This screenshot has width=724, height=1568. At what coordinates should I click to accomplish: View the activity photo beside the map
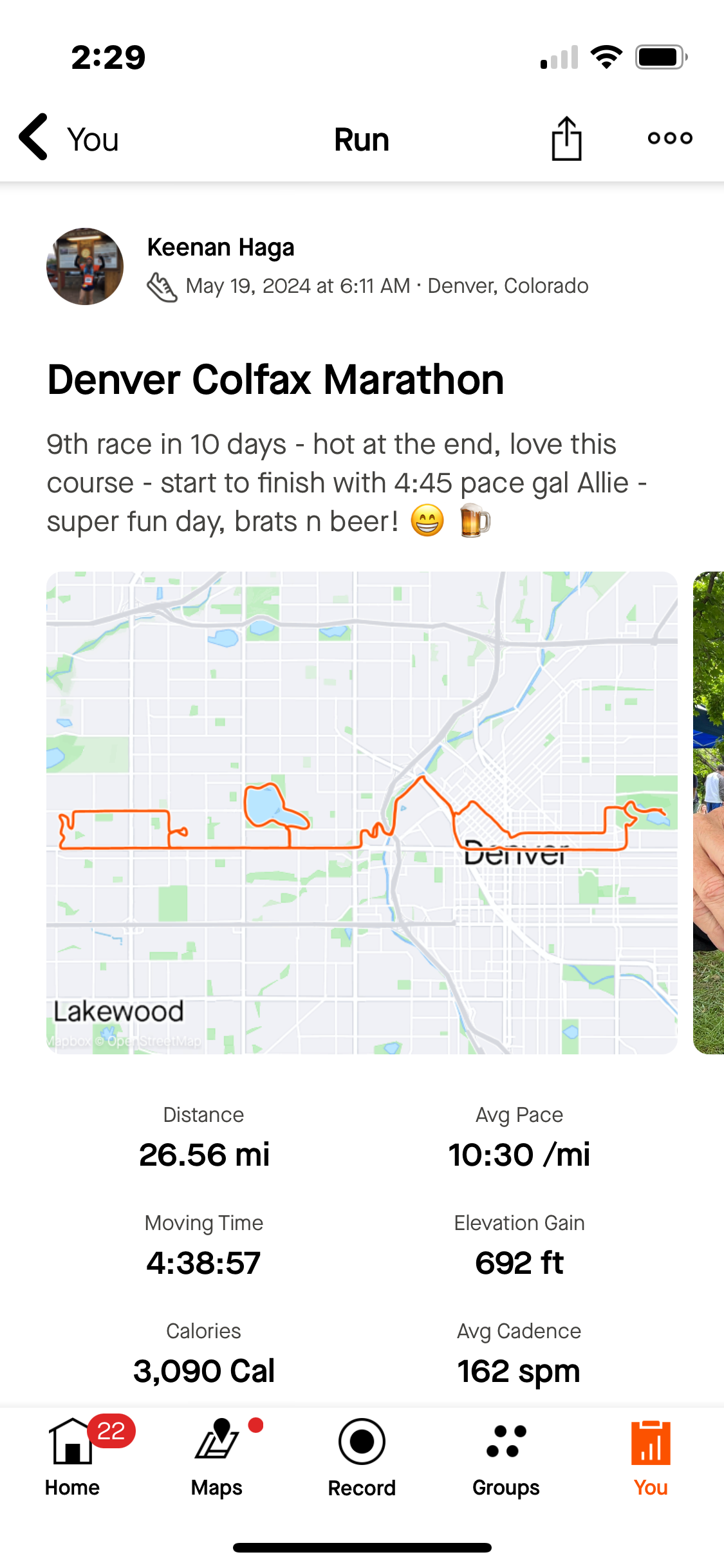(x=709, y=812)
